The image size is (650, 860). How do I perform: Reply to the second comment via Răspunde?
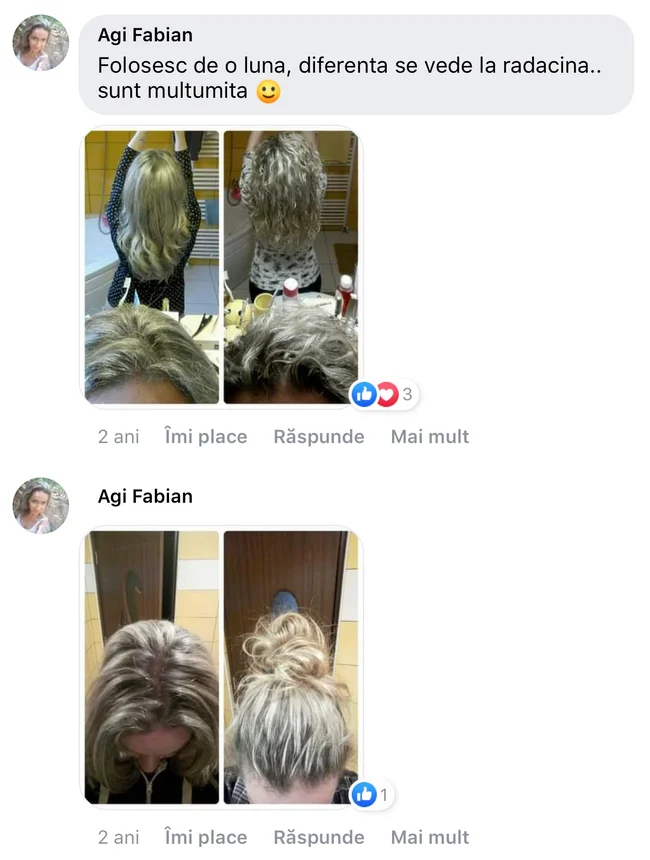318,837
